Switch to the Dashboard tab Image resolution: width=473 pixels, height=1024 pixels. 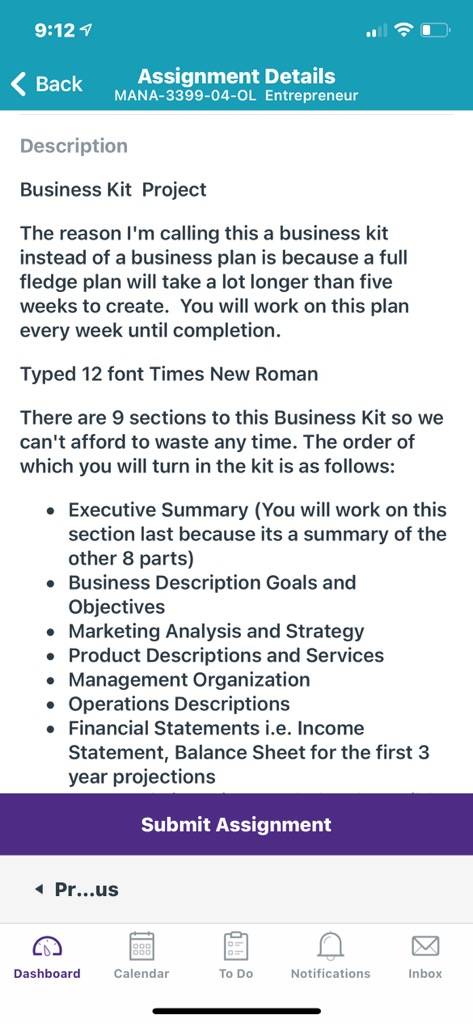pyautogui.click(x=47, y=955)
